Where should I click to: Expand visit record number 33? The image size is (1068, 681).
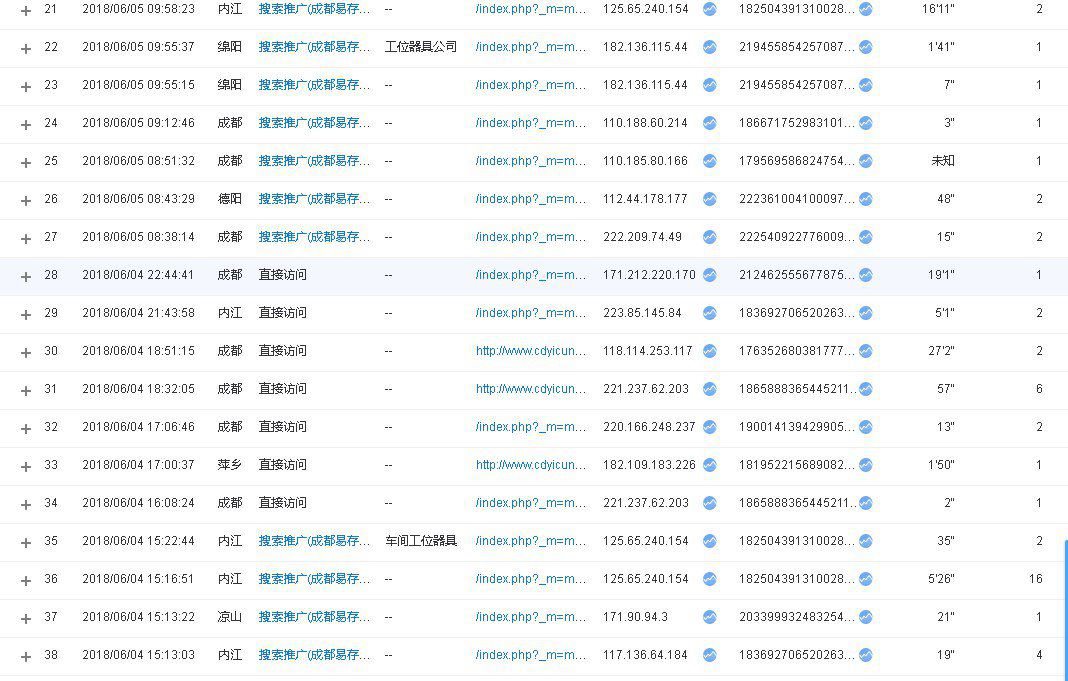[x=26, y=466]
